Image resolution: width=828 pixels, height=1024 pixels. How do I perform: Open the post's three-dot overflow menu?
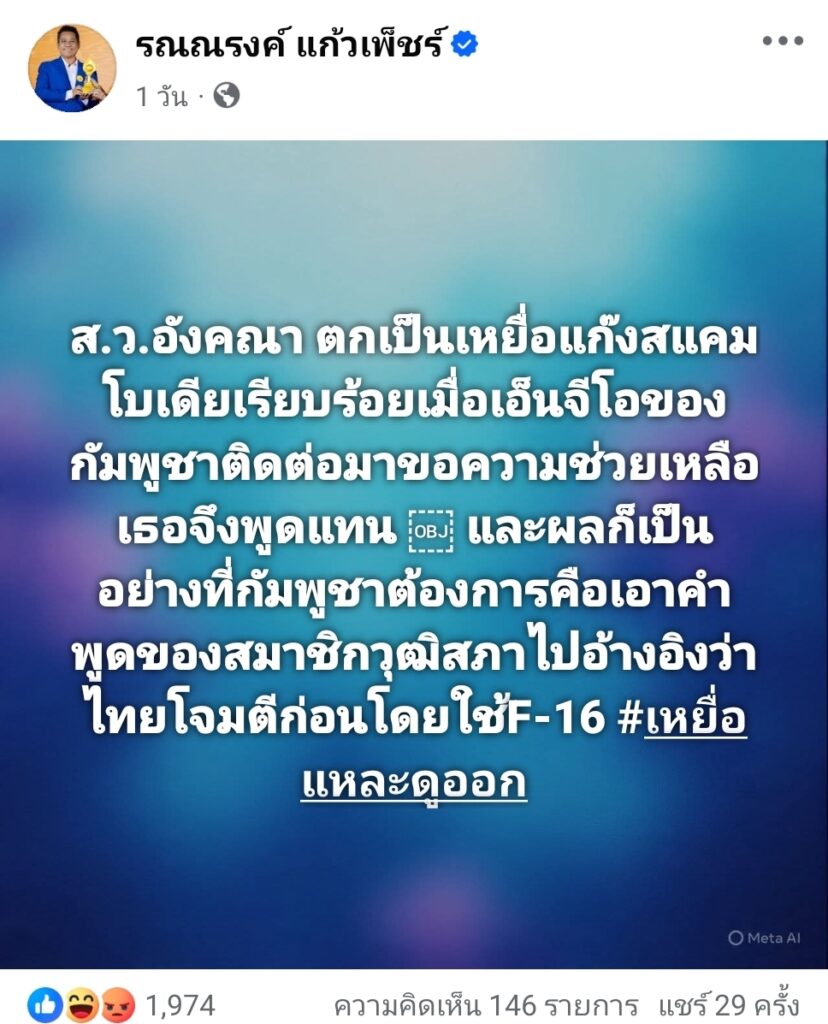[782, 42]
